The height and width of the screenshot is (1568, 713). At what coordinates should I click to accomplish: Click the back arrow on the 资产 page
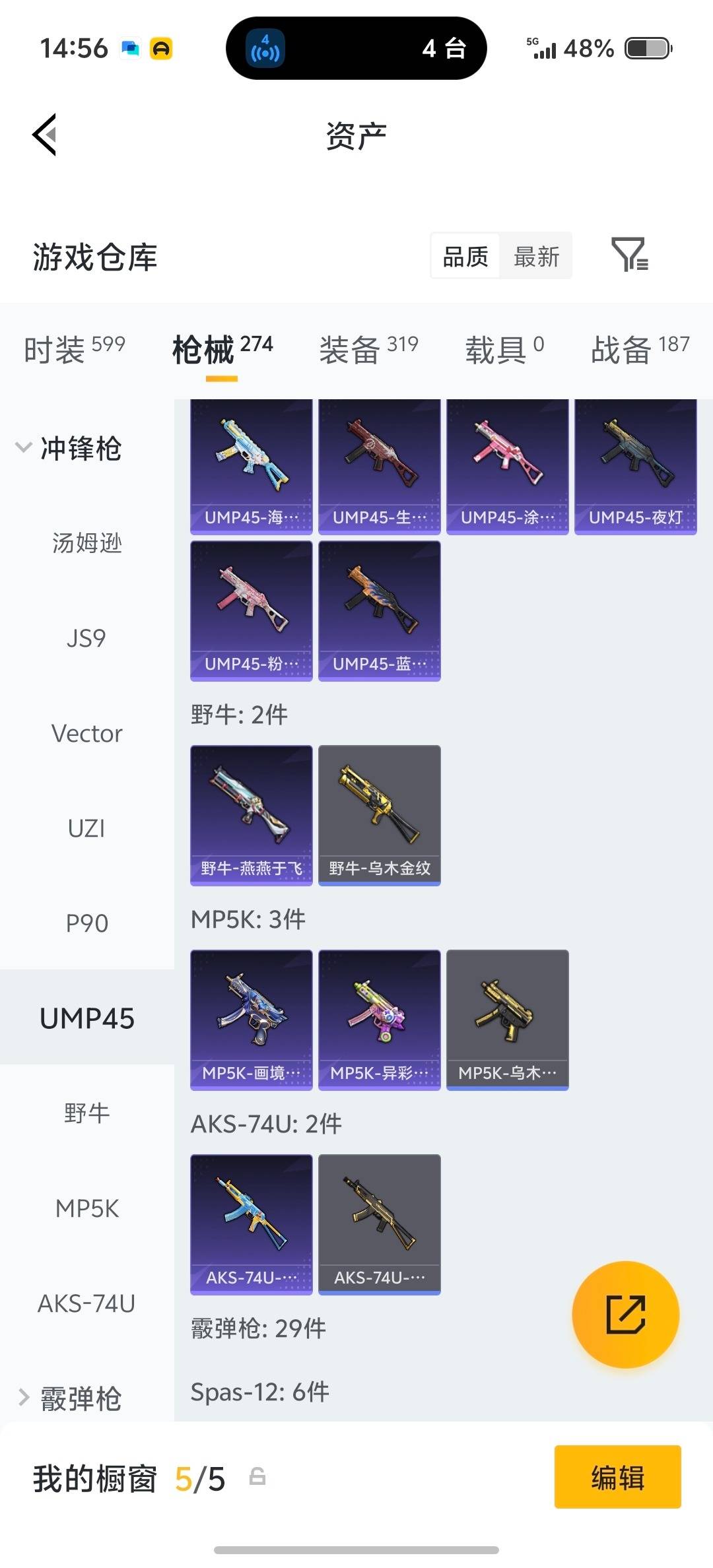tap(44, 135)
